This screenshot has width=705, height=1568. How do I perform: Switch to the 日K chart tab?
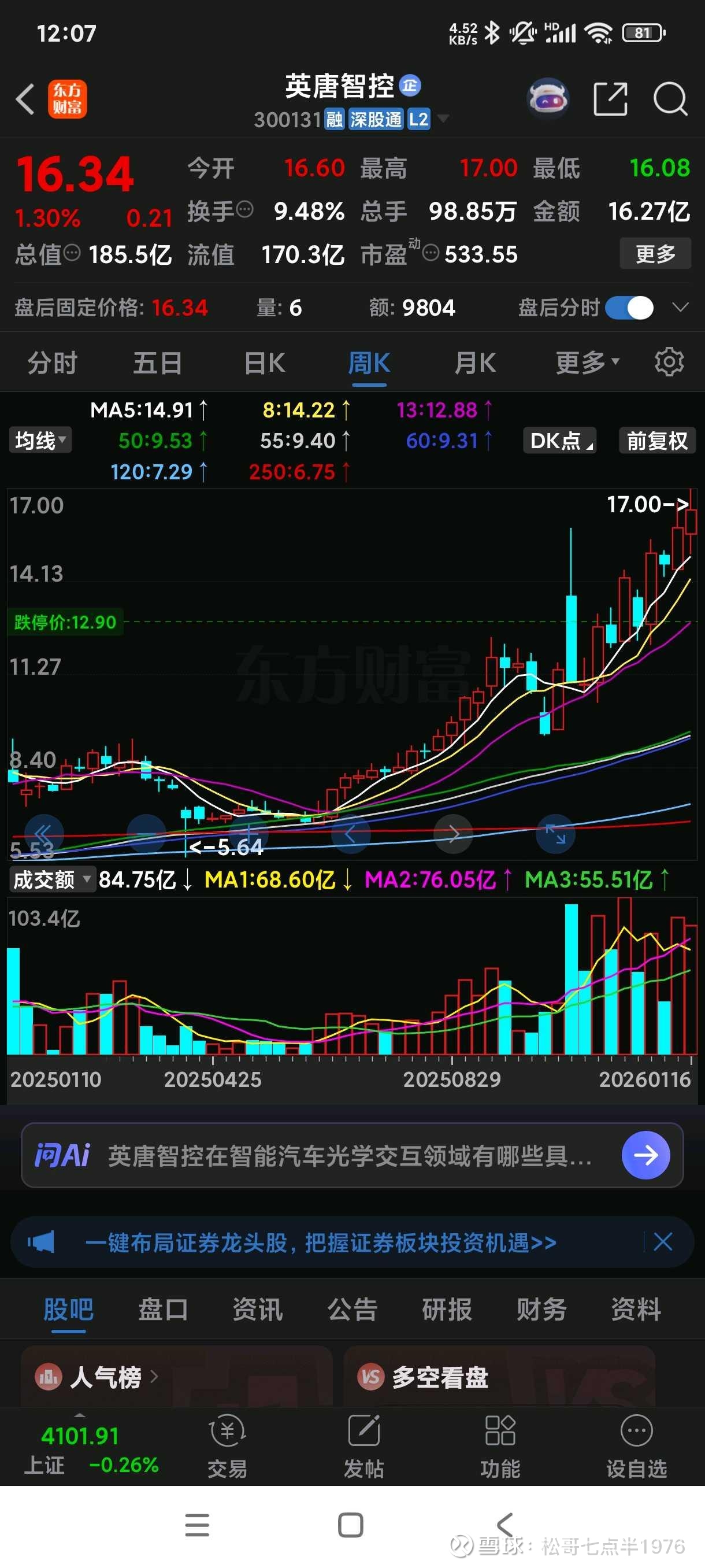tap(264, 363)
